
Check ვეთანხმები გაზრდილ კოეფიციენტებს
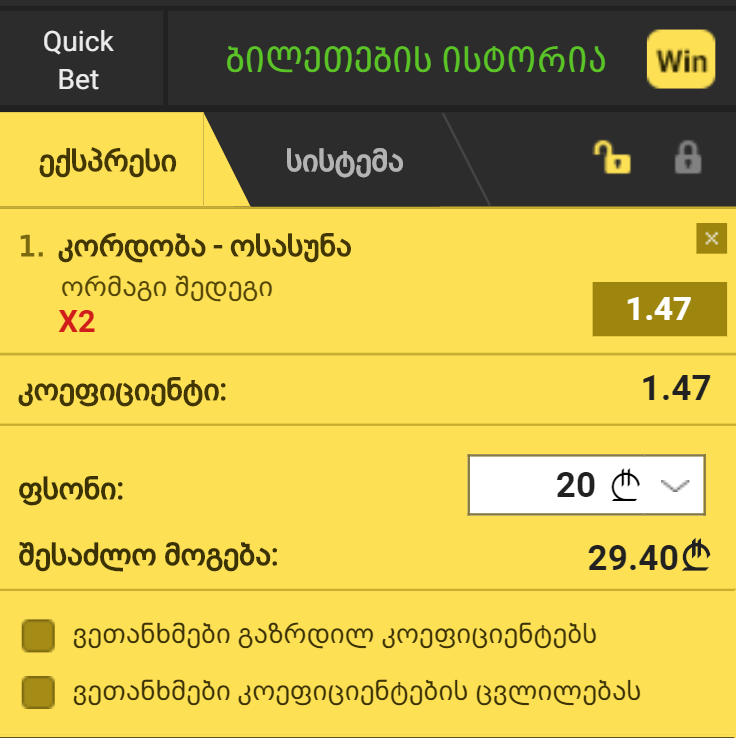(x=38, y=634)
